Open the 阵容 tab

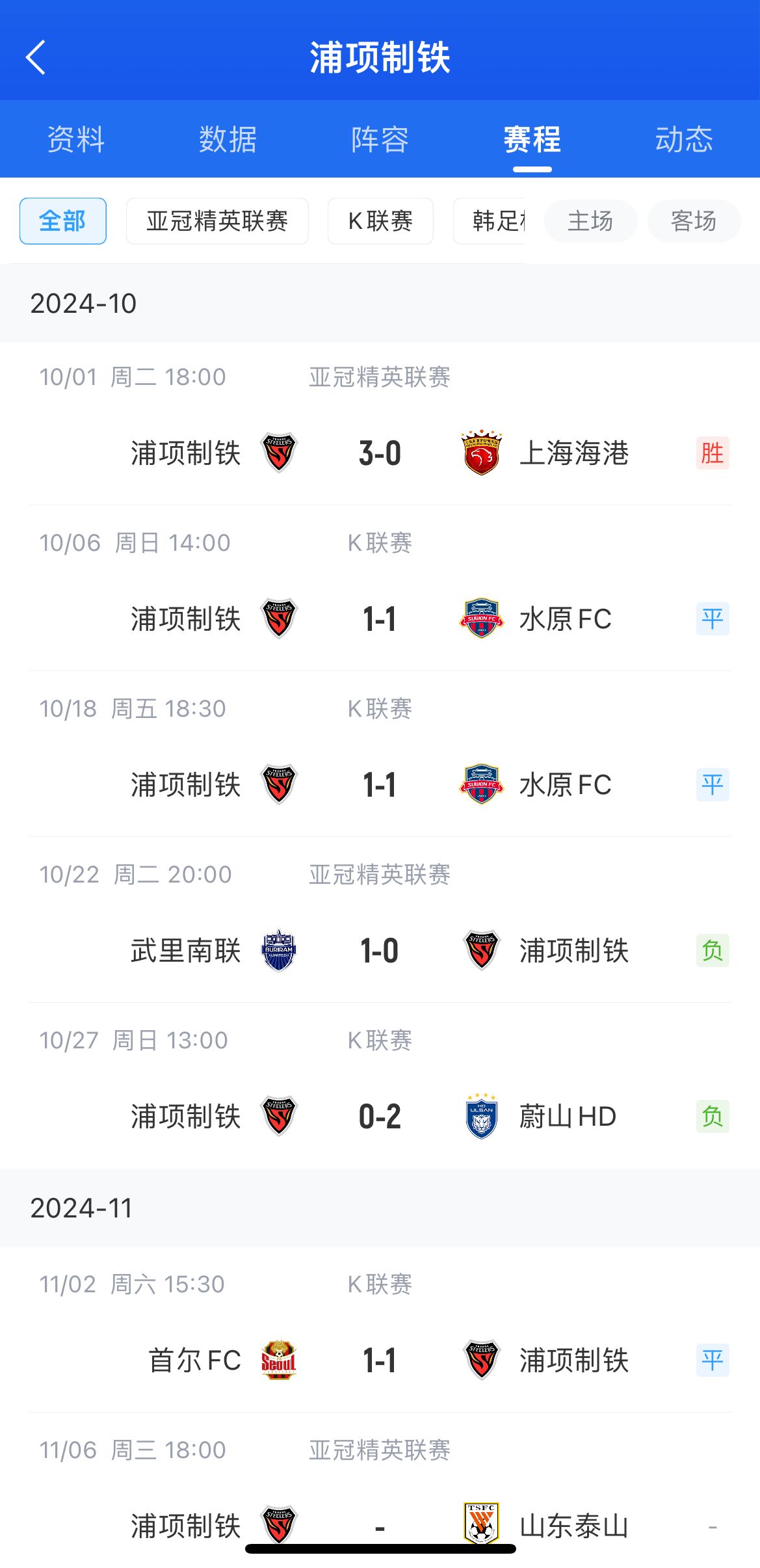(380, 139)
